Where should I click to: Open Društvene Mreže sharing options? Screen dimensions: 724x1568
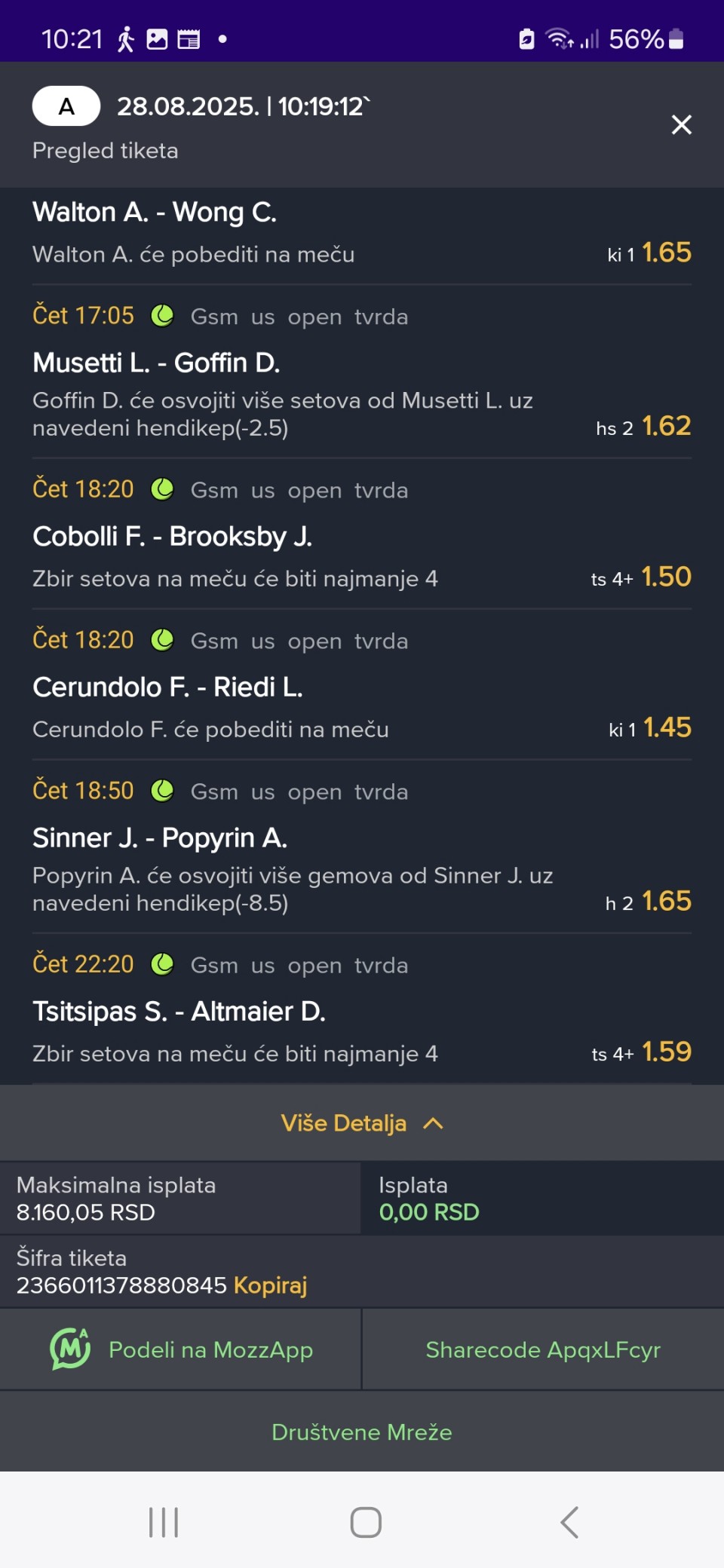362,1432
